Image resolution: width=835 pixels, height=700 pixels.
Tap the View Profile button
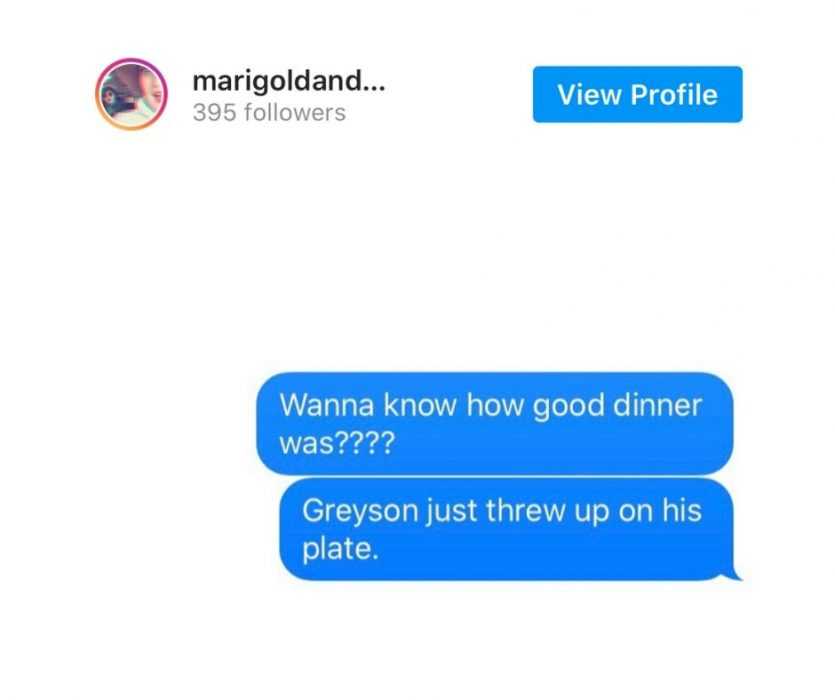tap(637, 95)
